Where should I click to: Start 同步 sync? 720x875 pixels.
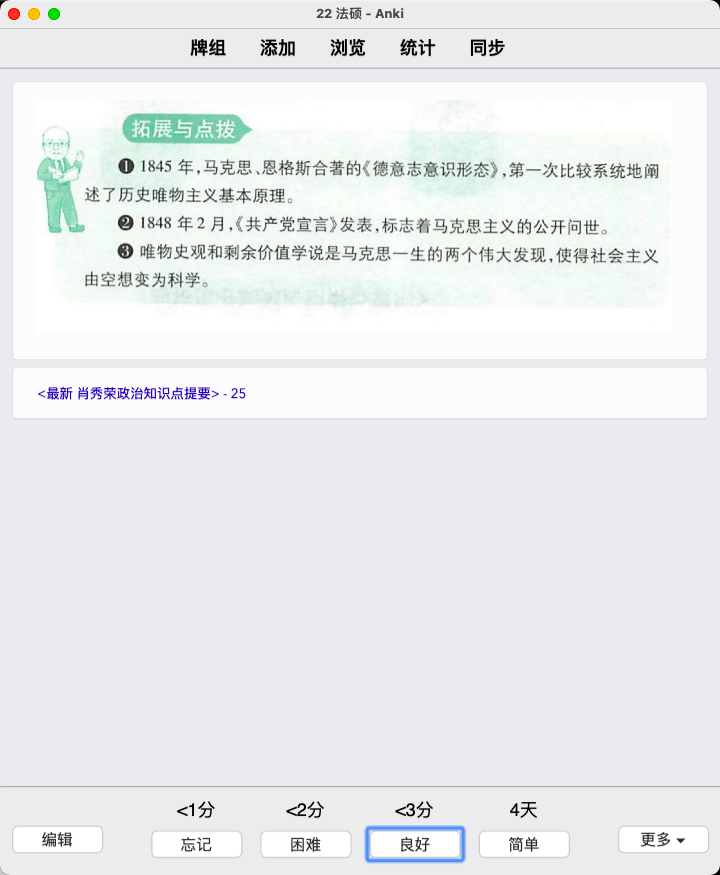pos(487,48)
